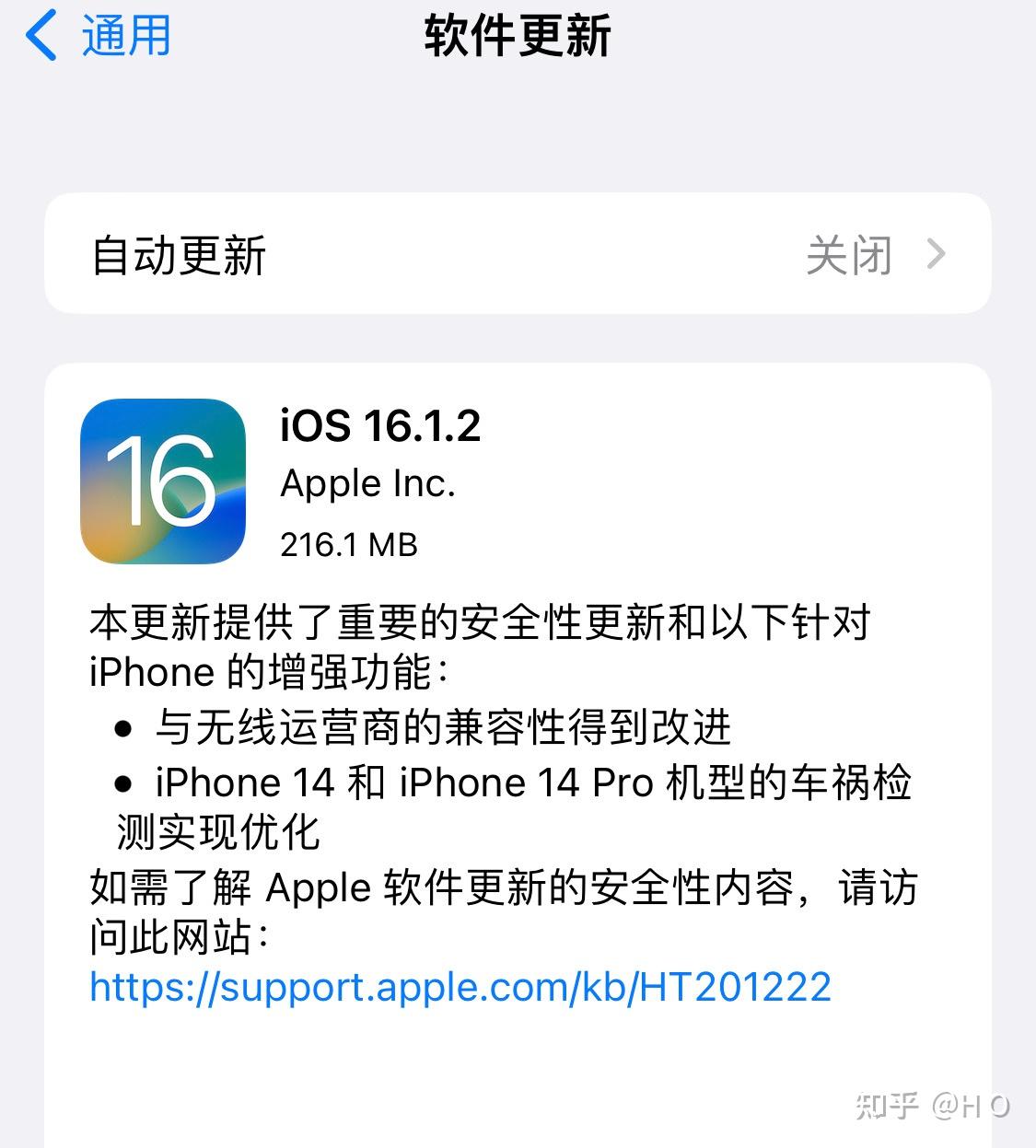Open the iOS 16.1.2 update details
Screen dimensions: 1036x1148
click(380, 426)
